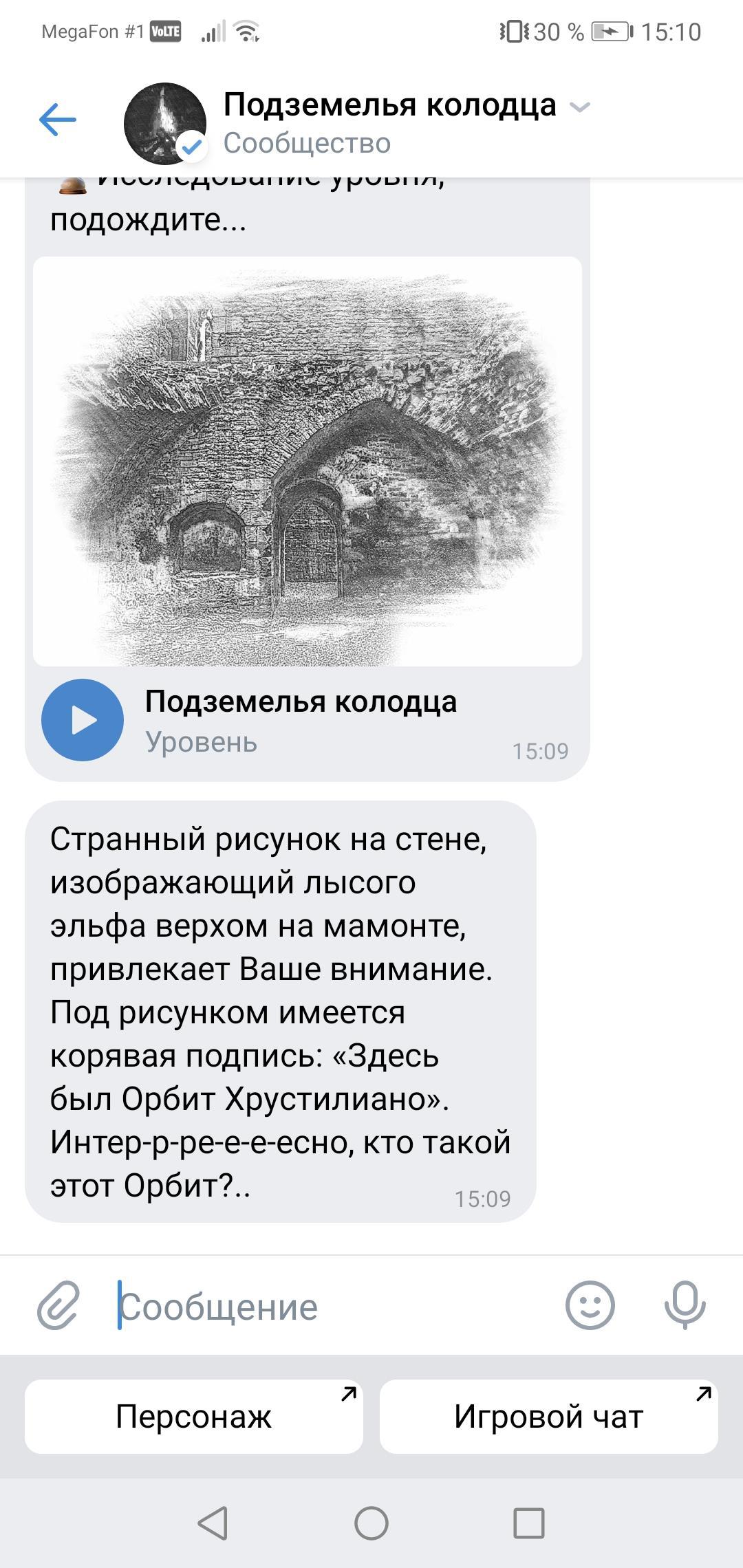Viewport: 743px width, 1568px height.
Task: Open Подземелья колодца community avatar
Action: (165, 124)
